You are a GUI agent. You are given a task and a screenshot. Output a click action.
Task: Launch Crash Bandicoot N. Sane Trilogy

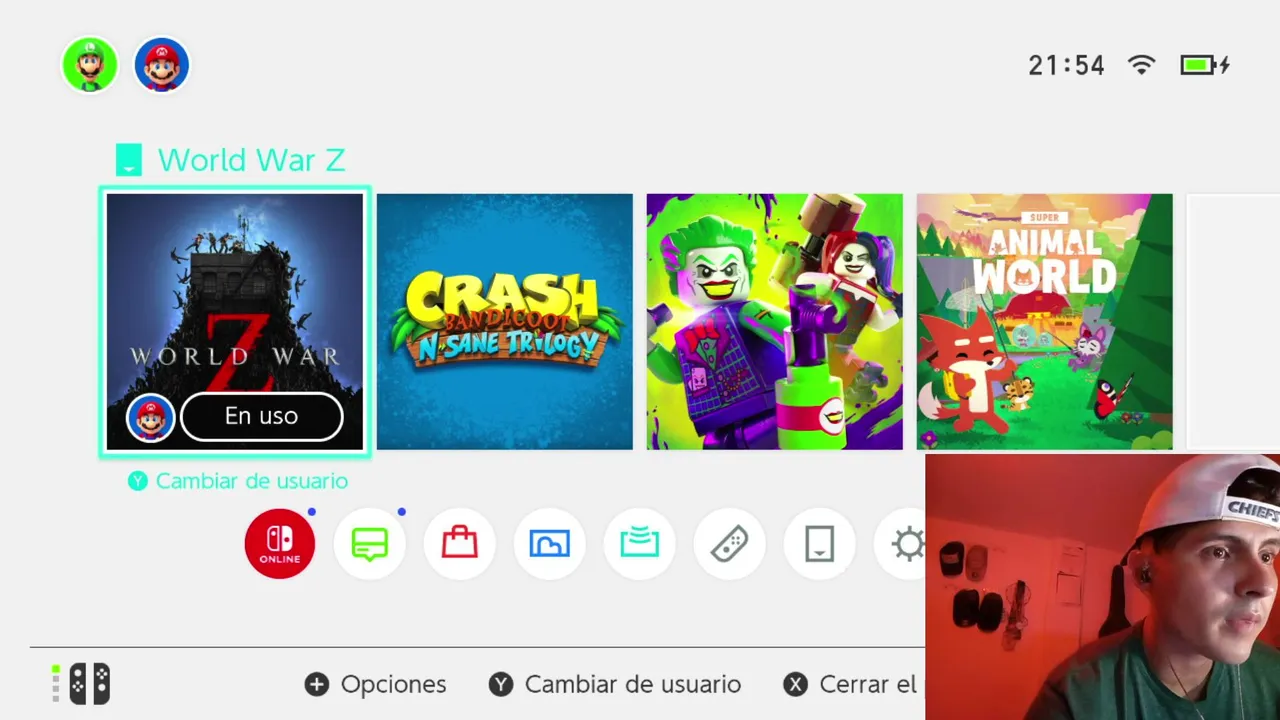click(504, 321)
